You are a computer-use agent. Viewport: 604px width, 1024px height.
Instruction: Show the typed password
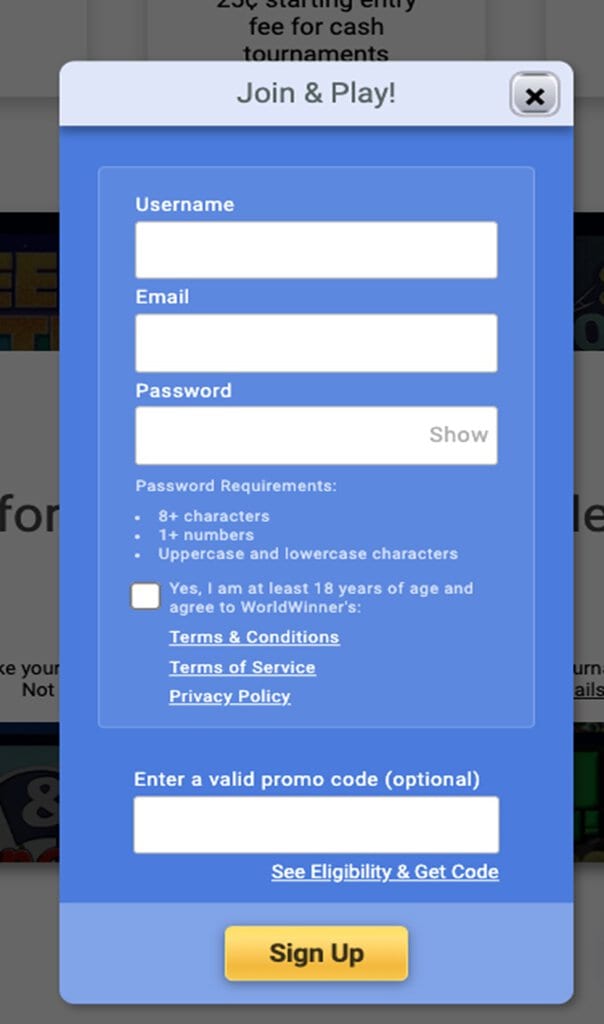(458, 435)
